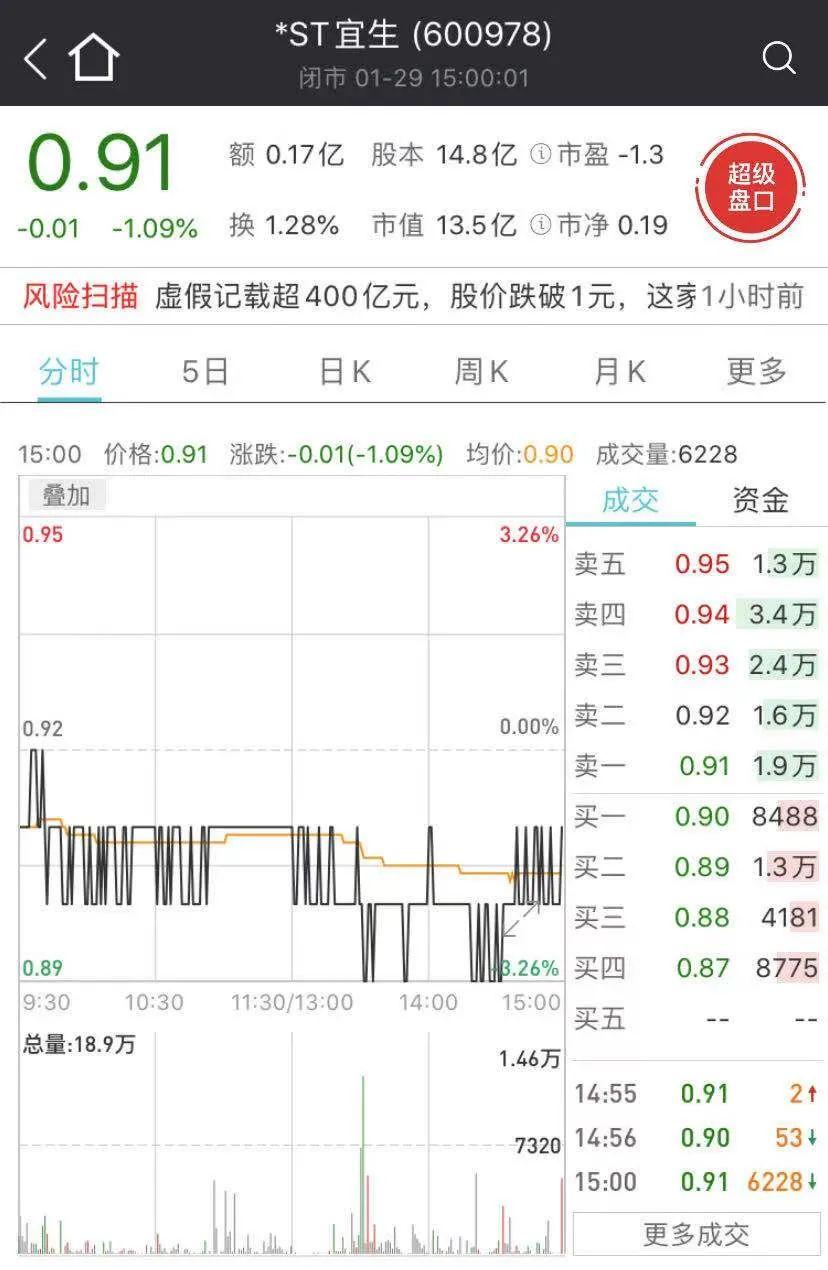This screenshot has height=1270, width=828.
Task: Tap the info icon beside 市盈
Action: pyautogui.click(x=541, y=155)
